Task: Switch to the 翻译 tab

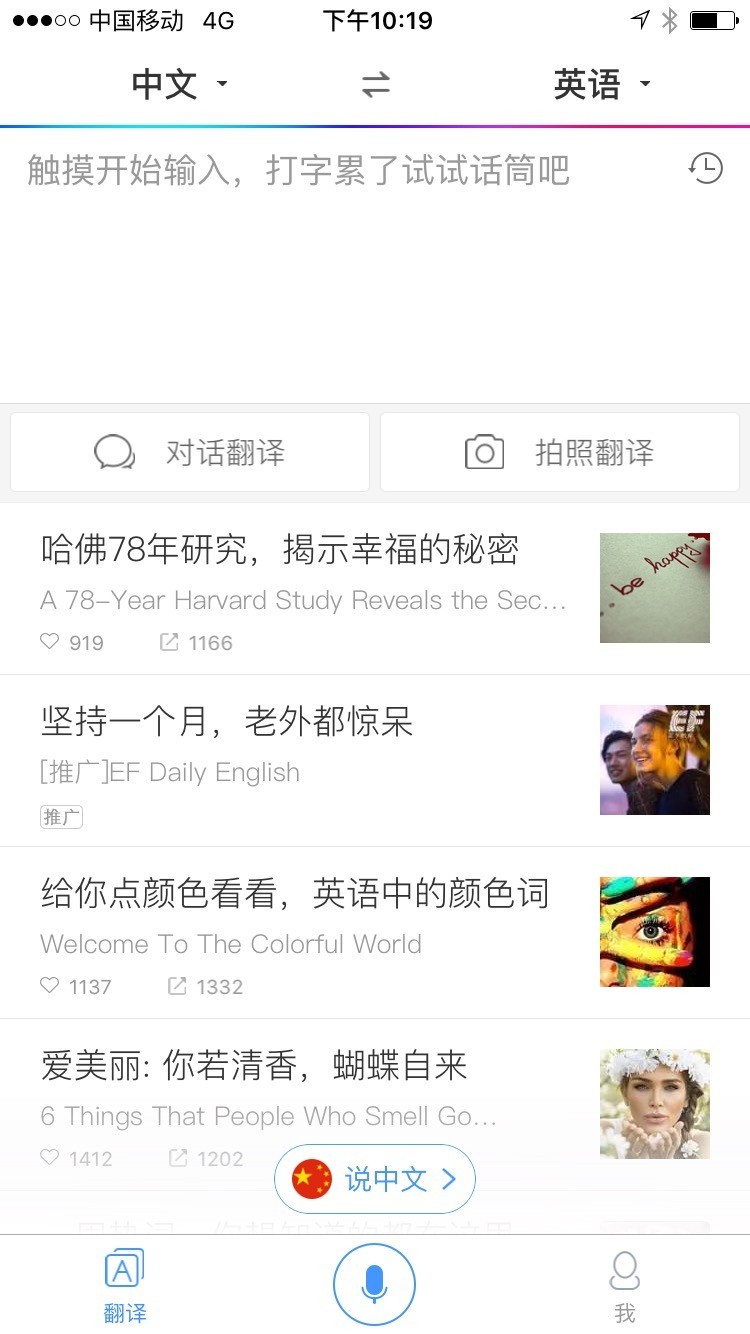Action: pyautogui.click(x=124, y=1284)
